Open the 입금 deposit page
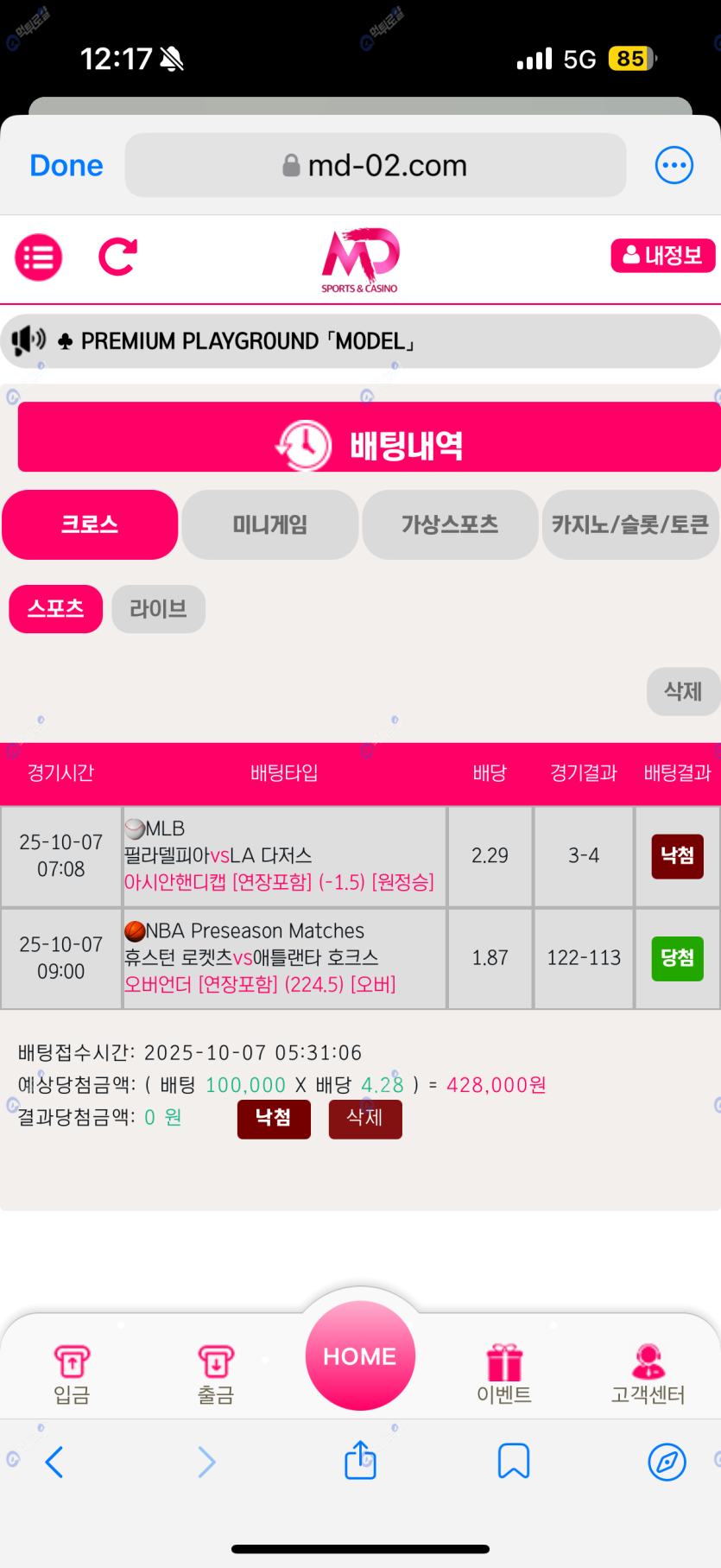 (72, 1374)
